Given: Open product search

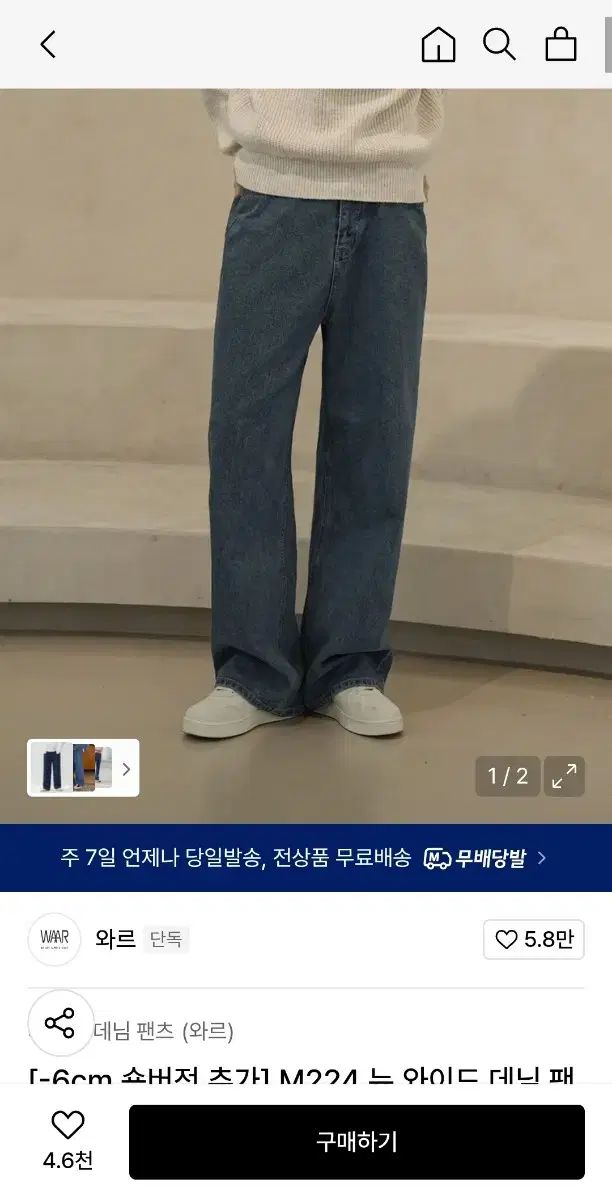Looking at the screenshot, I should 499,45.
